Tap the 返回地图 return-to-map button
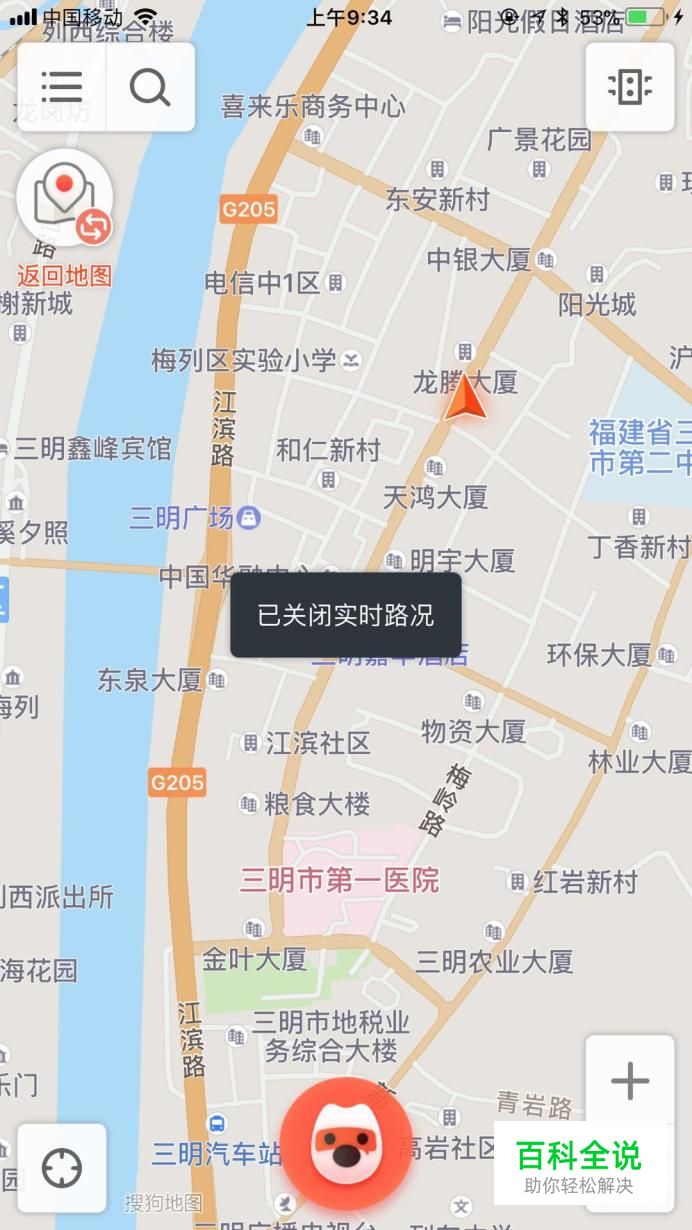 coord(65,218)
